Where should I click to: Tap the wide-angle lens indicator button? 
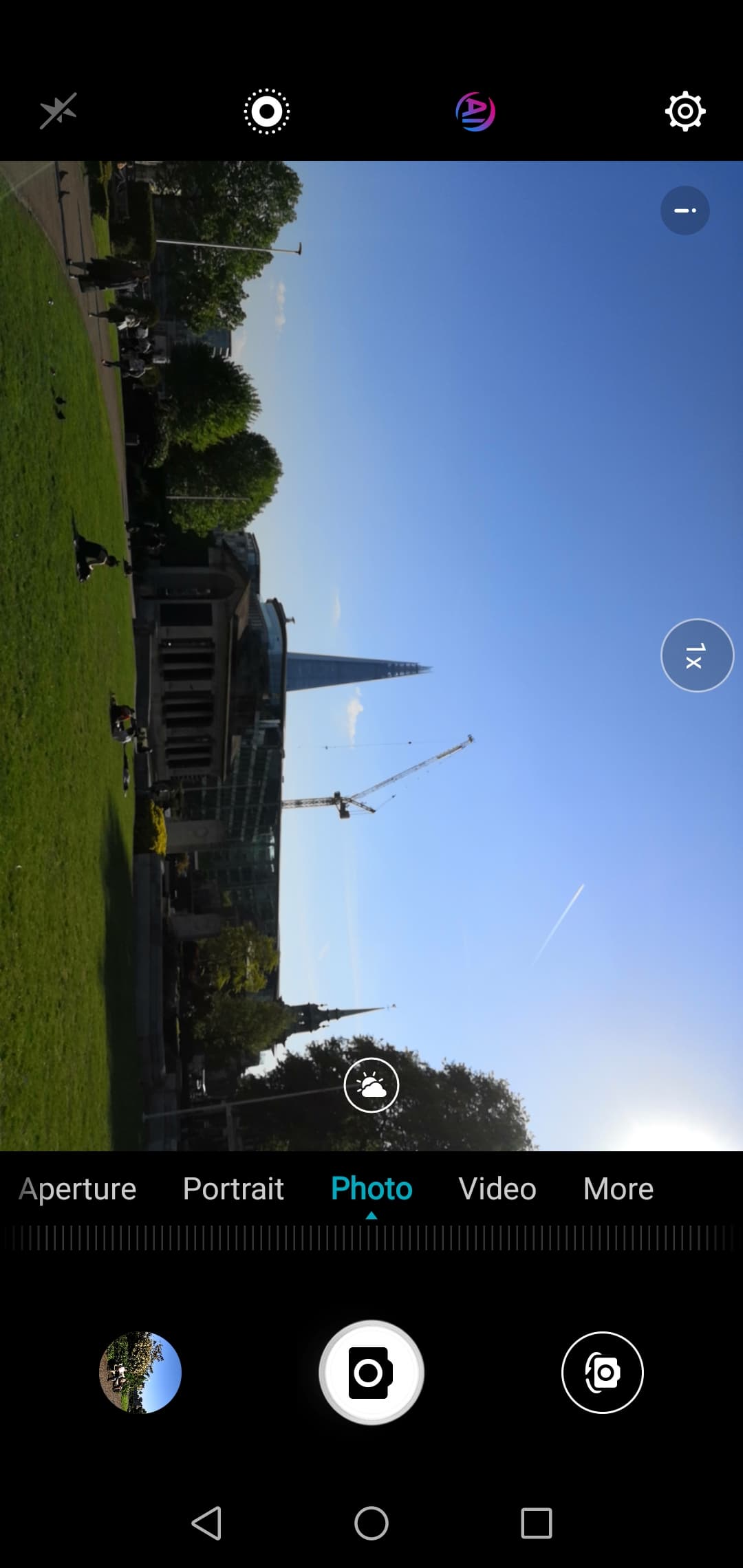685,210
